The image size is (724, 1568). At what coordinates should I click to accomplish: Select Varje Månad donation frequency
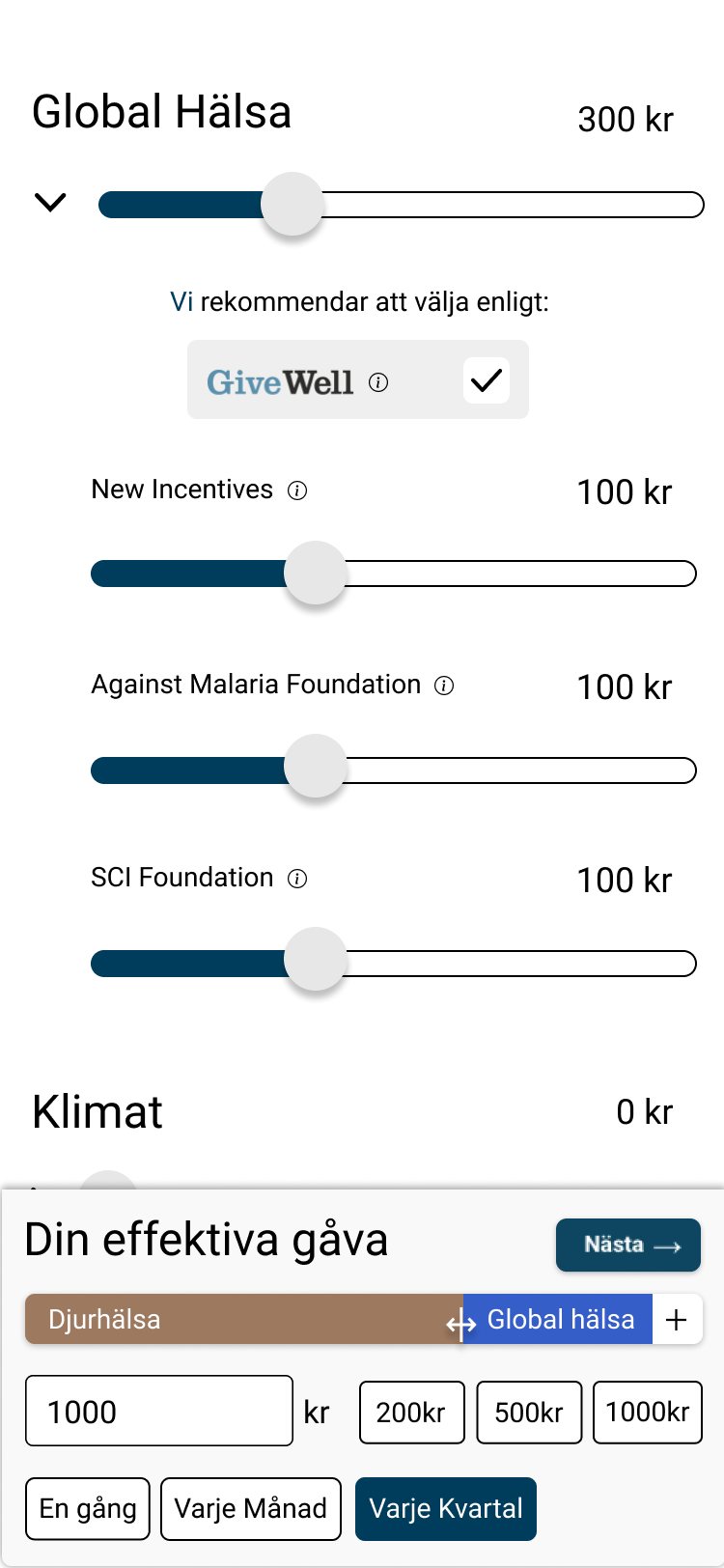click(x=251, y=1508)
